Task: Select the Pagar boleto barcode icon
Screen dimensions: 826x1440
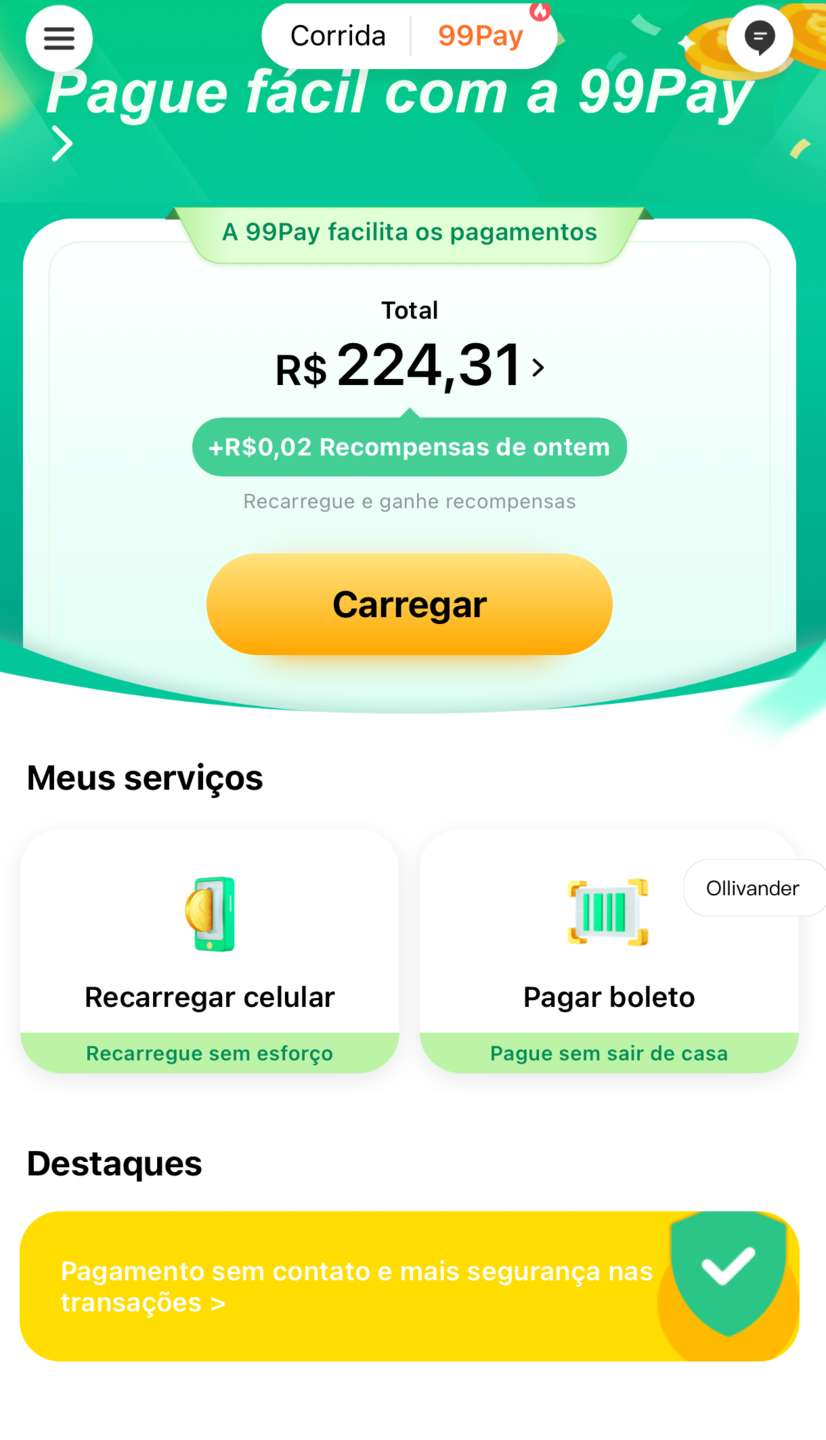Action: tap(608, 912)
